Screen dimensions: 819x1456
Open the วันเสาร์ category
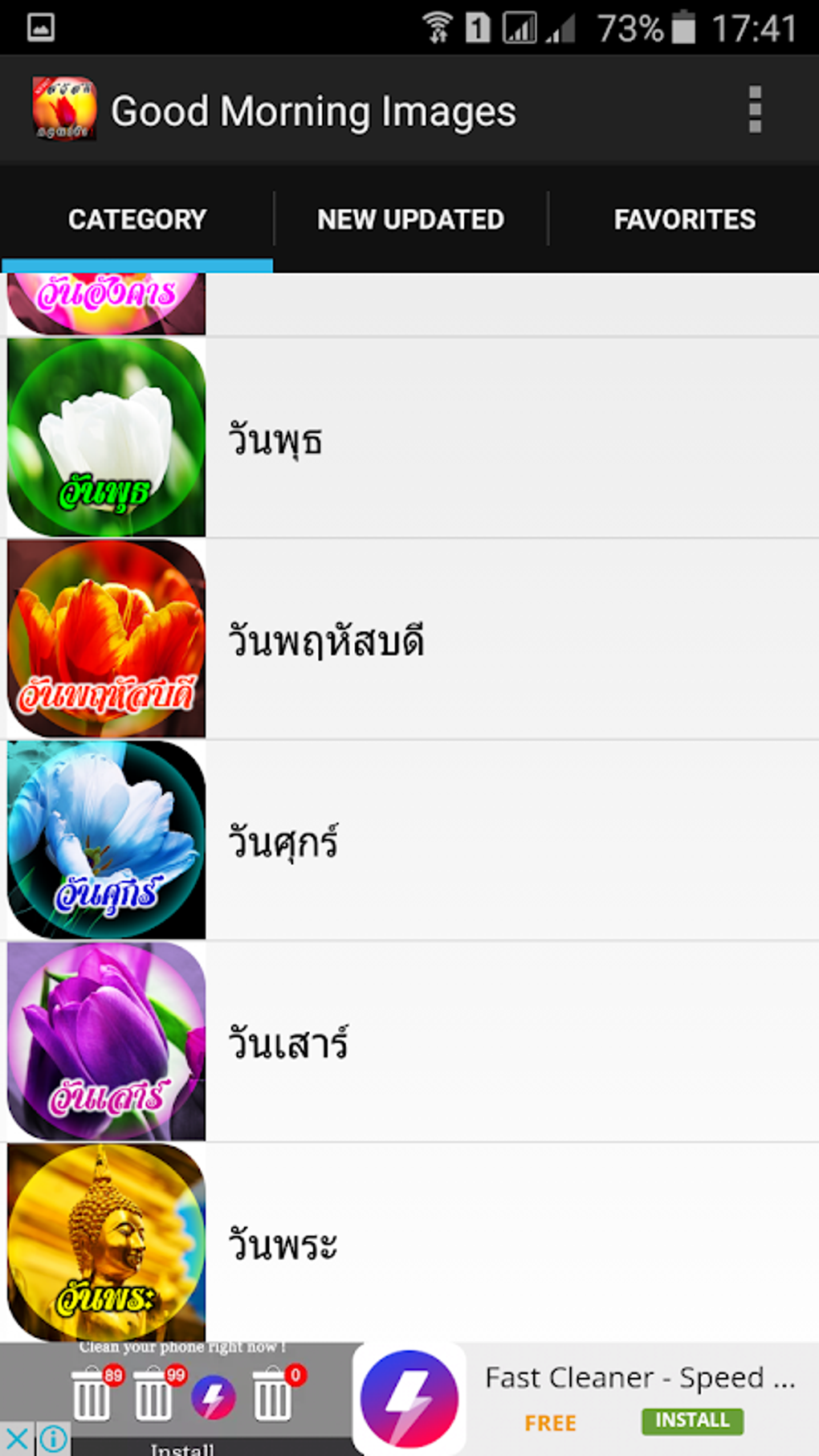pos(409,1042)
